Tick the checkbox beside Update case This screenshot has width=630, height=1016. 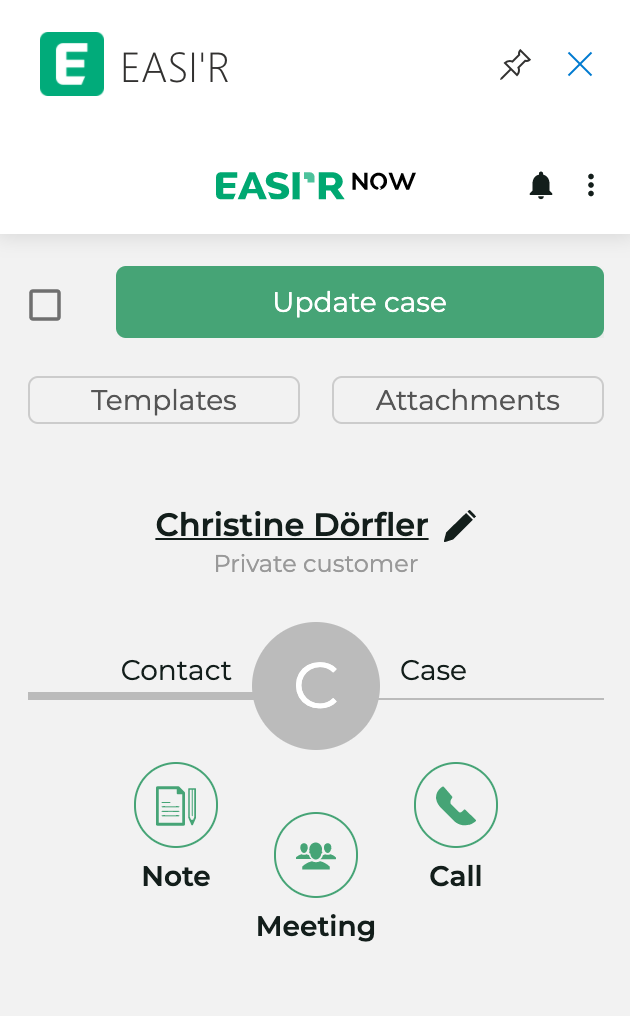(45, 305)
